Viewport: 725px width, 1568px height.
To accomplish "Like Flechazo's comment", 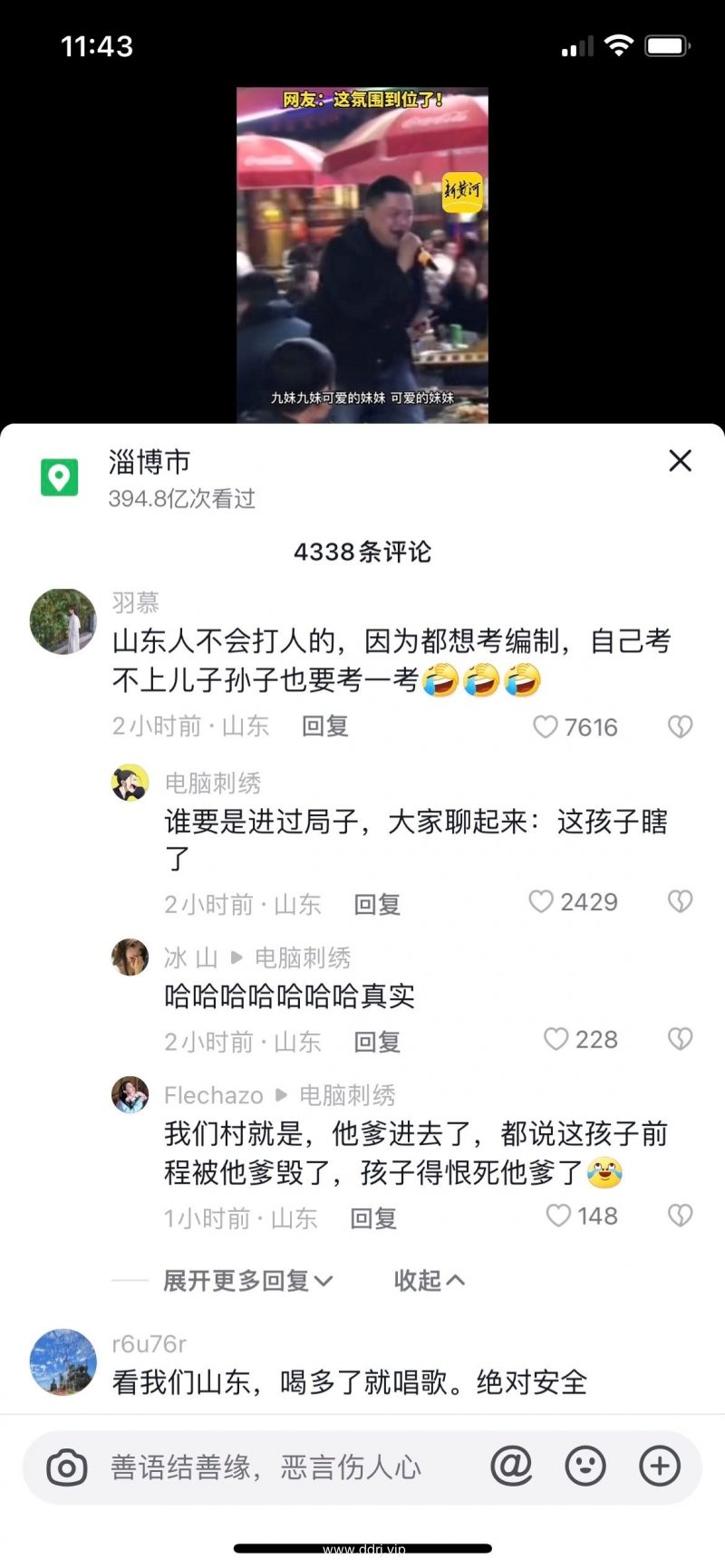I will tap(558, 1216).
